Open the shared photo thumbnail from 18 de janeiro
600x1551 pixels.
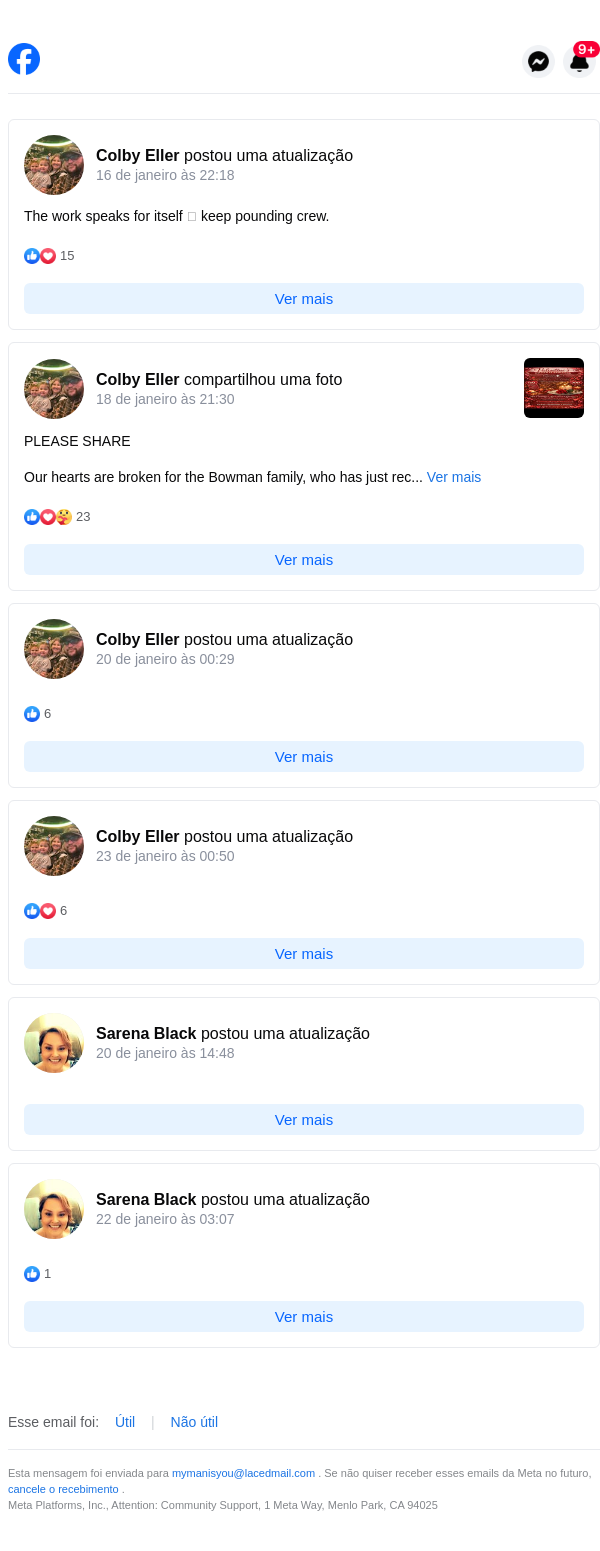click(x=554, y=388)
